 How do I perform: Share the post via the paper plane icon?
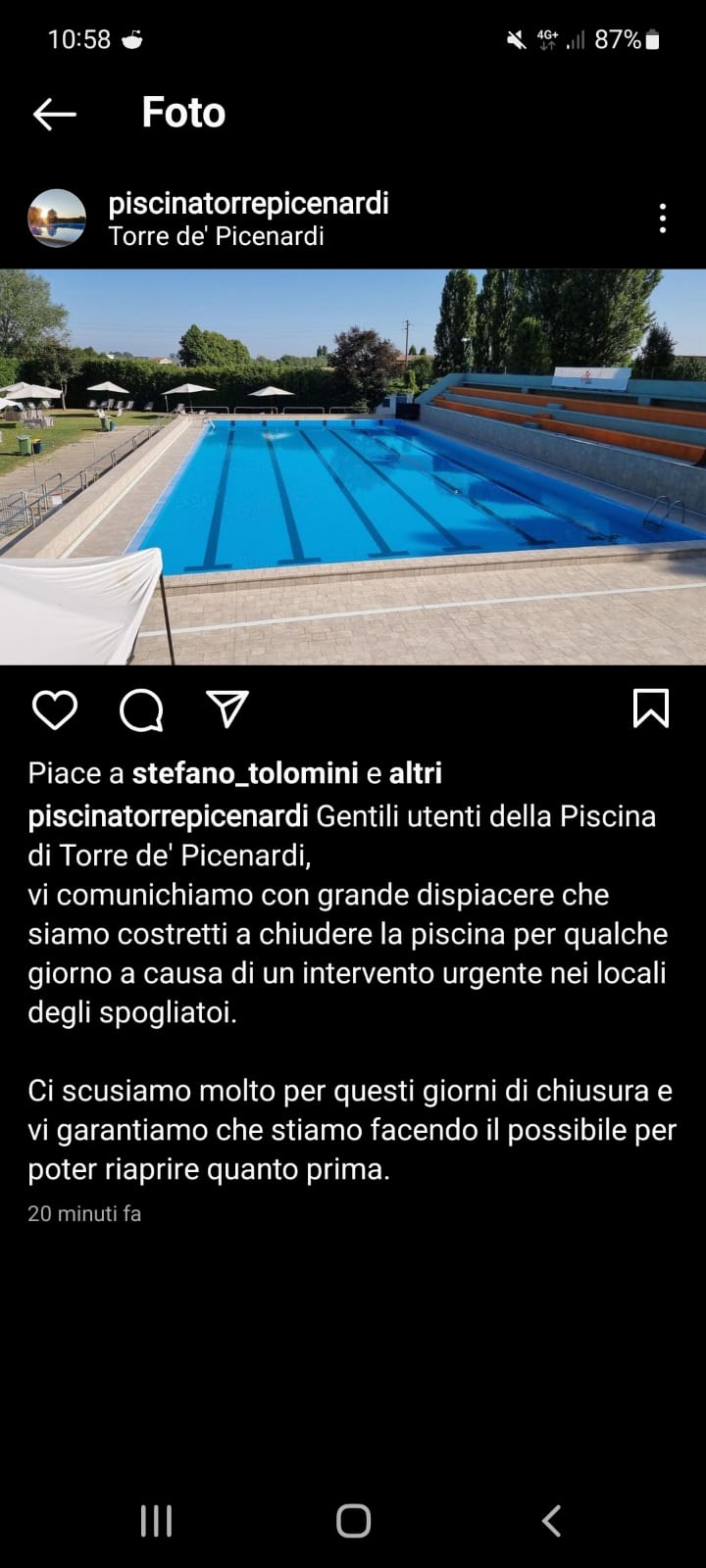click(x=227, y=709)
